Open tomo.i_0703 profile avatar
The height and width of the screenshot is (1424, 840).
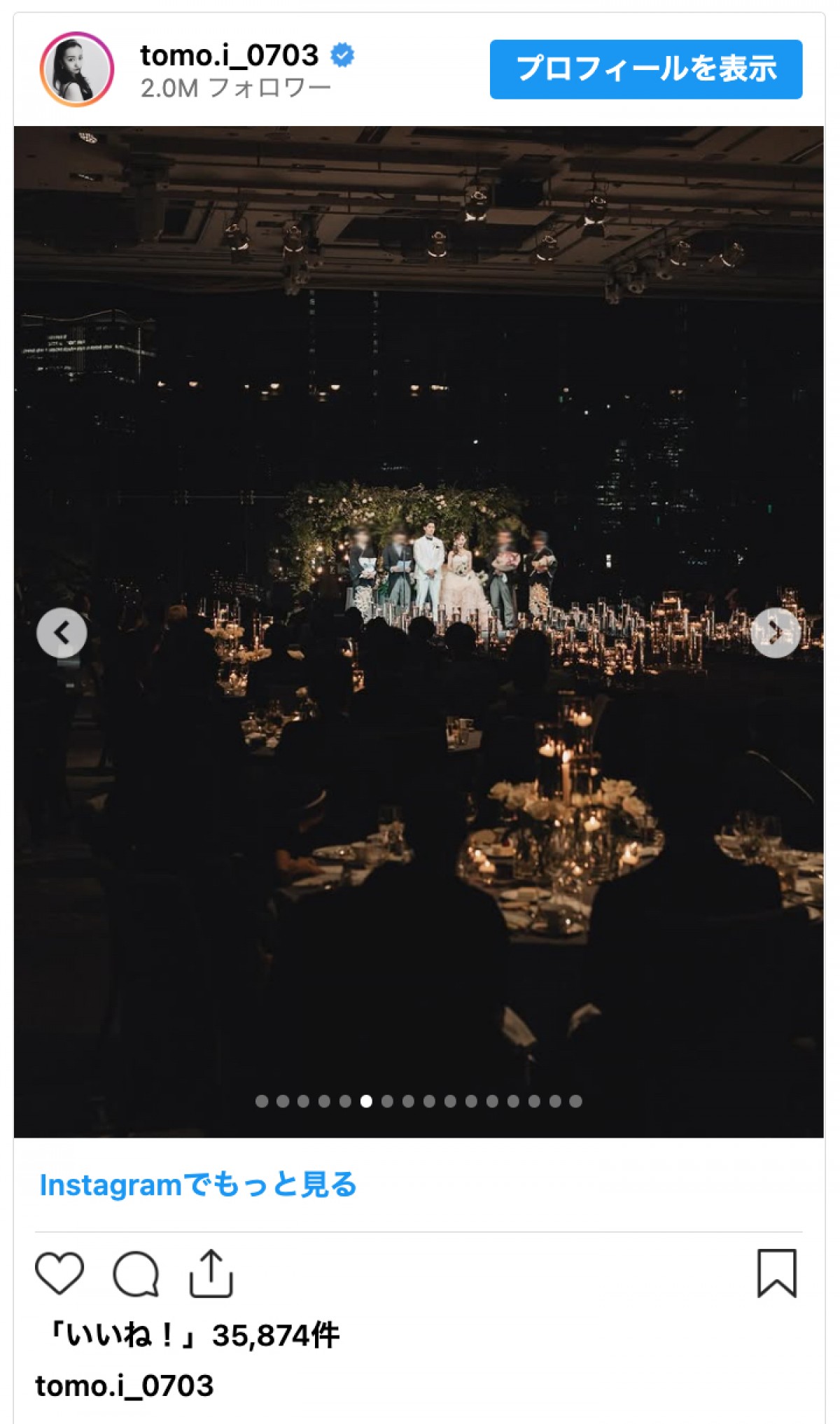tap(77, 69)
